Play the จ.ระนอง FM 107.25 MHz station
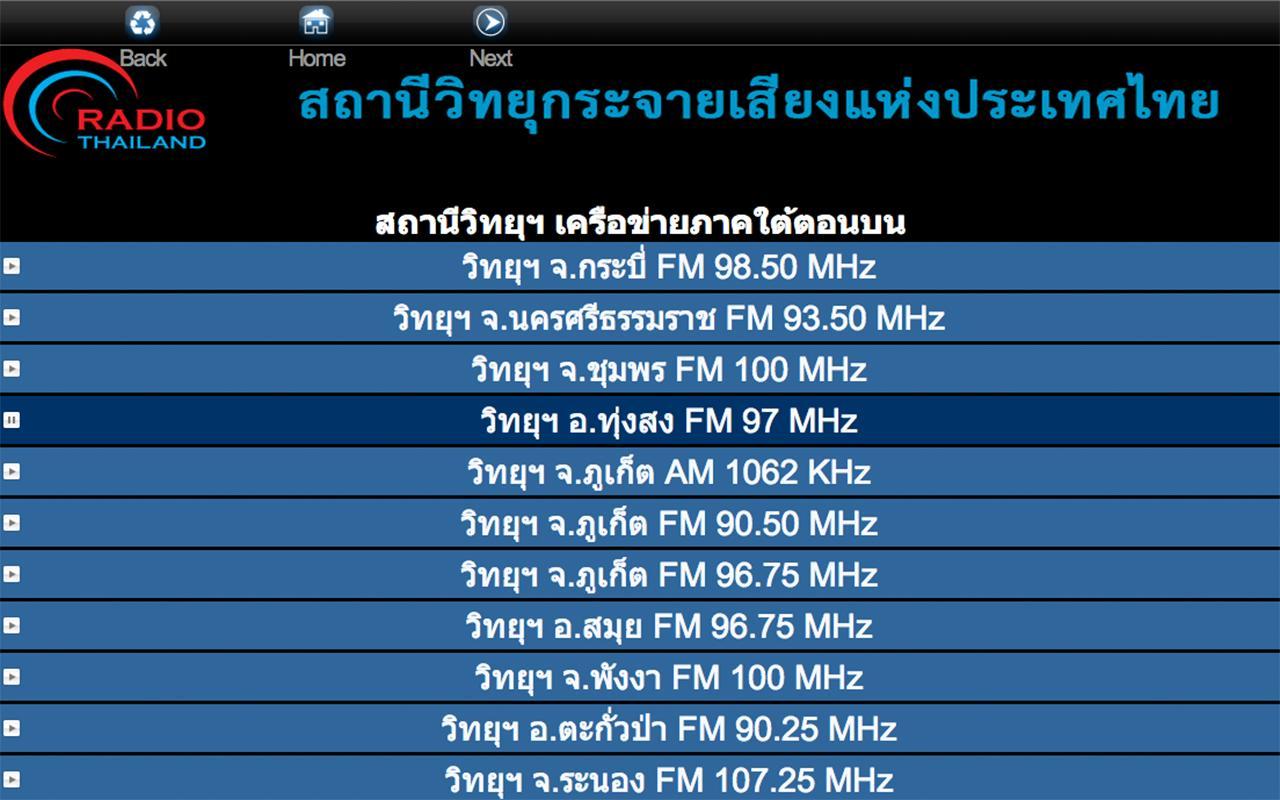The height and width of the screenshot is (800, 1280). (11, 780)
